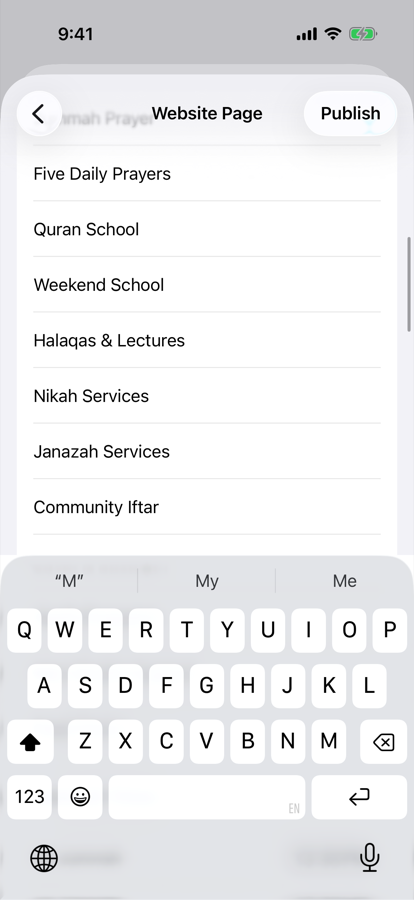Open the Quran School row
Screen dimensions: 414x900
pyautogui.click(x=207, y=230)
